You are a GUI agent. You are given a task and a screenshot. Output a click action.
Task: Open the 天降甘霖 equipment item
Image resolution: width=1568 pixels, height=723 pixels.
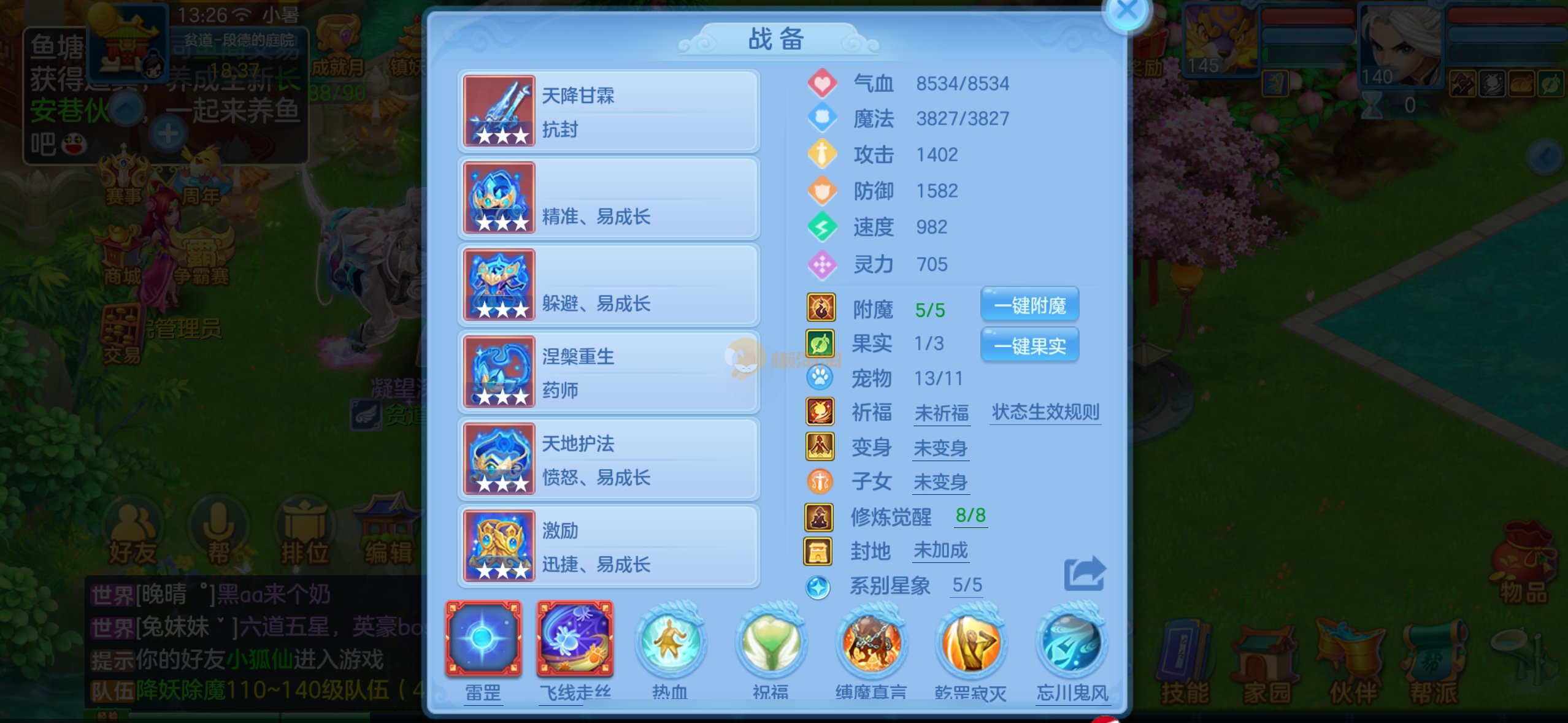click(x=609, y=111)
